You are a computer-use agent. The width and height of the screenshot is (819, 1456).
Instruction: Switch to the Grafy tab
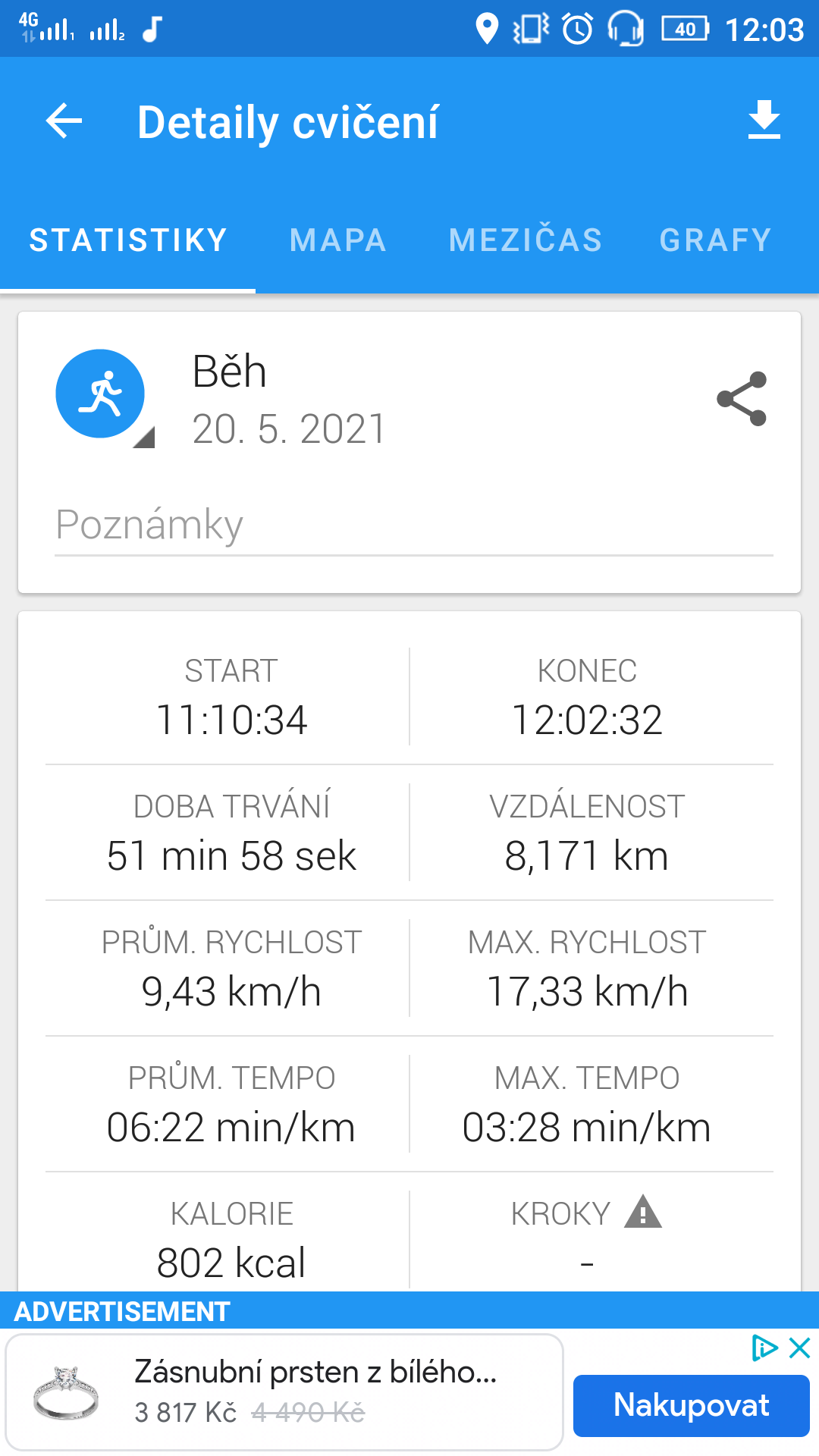point(716,240)
